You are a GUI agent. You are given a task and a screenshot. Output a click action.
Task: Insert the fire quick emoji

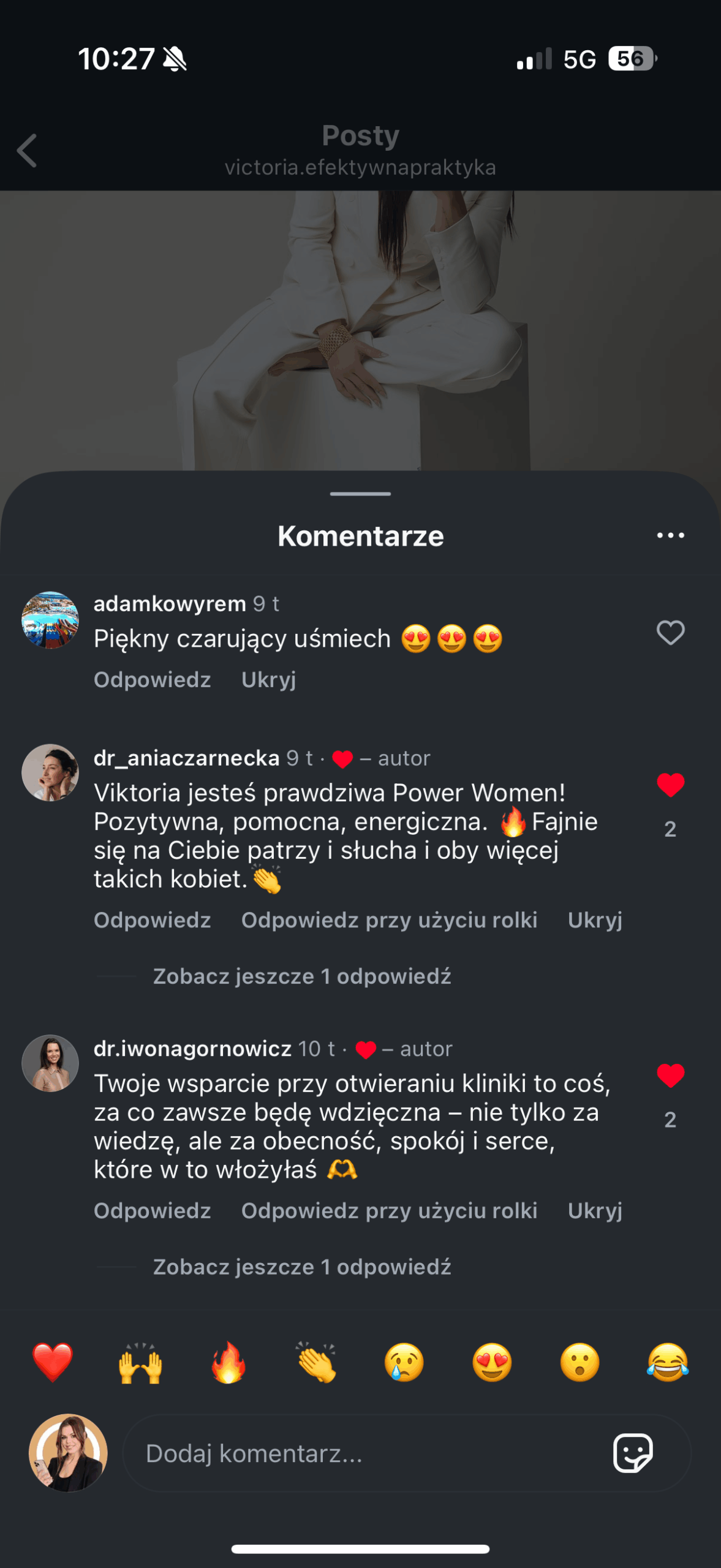pyautogui.click(x=228, y=1362)
